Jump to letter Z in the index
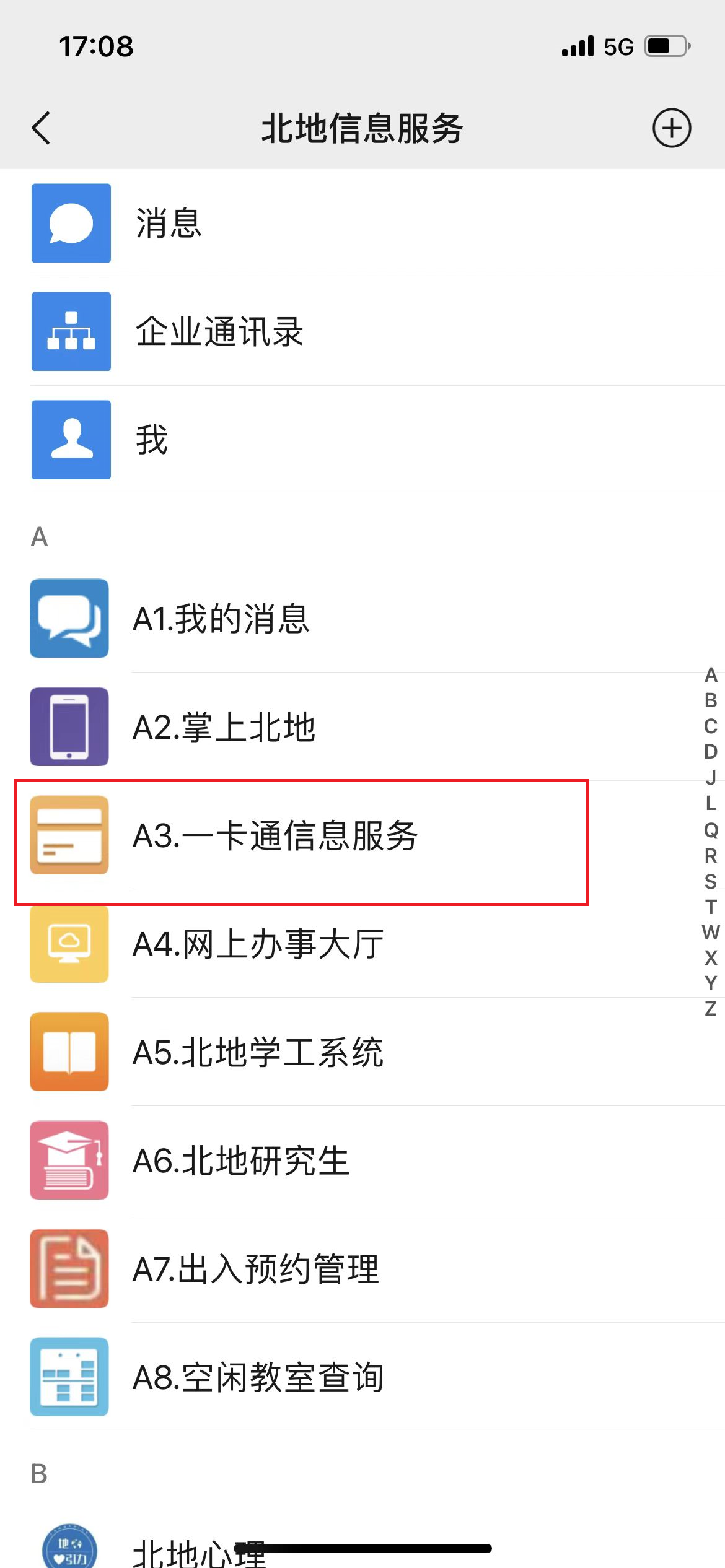The height and width of the screenshot is (1568, 725). pos(711,1009)
